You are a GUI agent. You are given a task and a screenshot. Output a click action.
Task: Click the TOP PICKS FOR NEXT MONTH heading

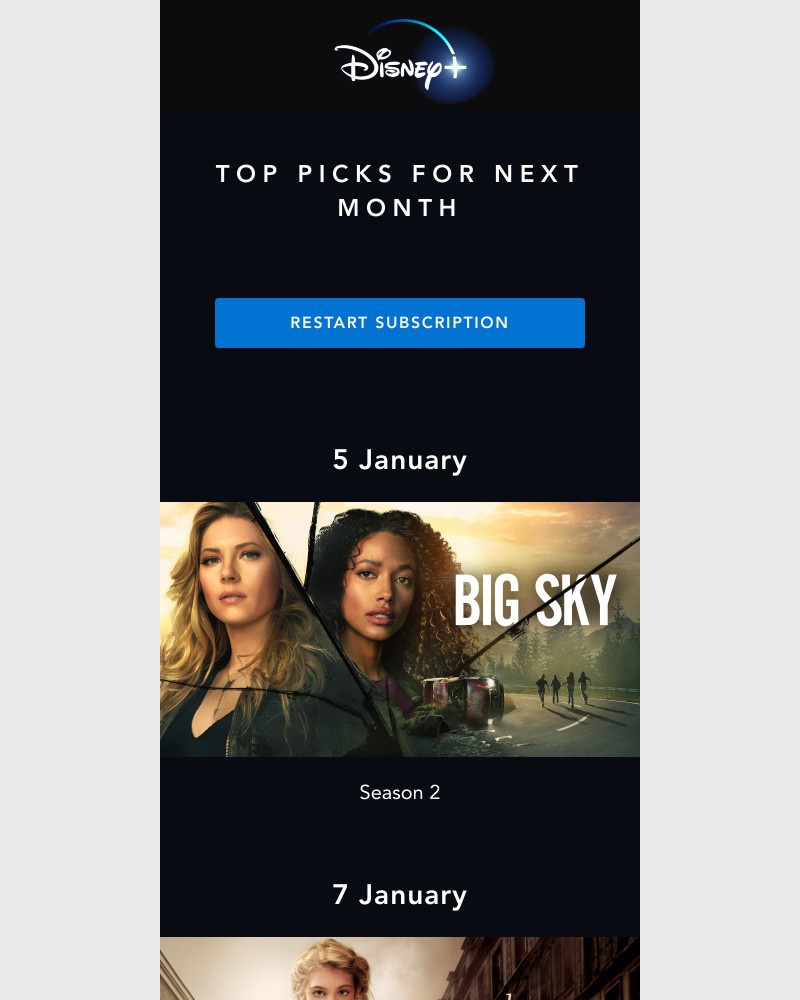pyautogui.click(x=400, y=190)
